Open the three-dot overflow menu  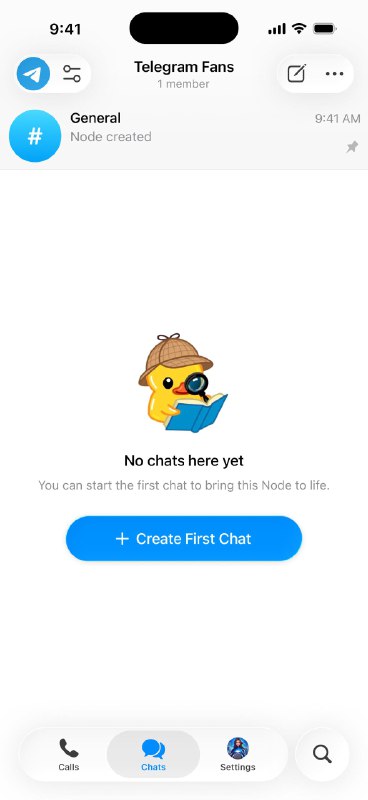(x=334, y=74)
